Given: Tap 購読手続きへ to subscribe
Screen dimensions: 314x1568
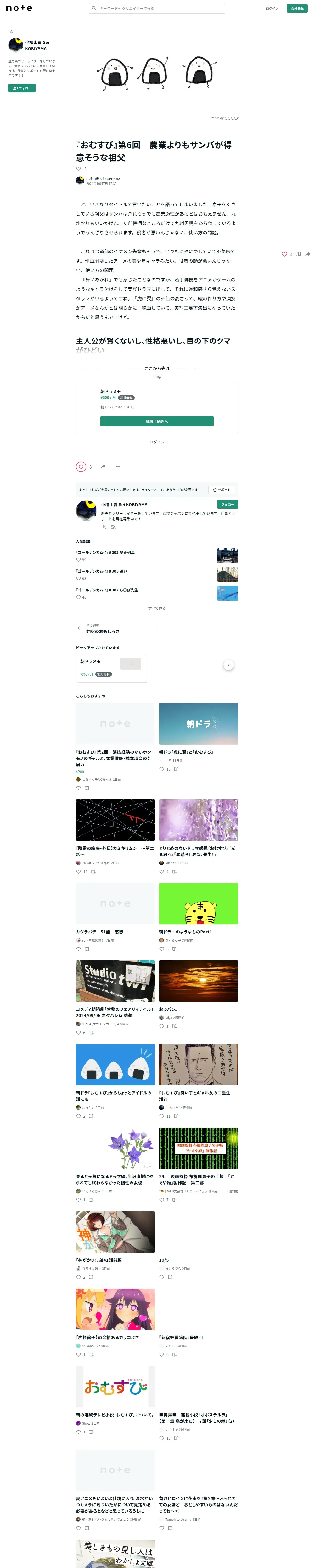Looking at the screenshot, I should (x=157, y=421).
